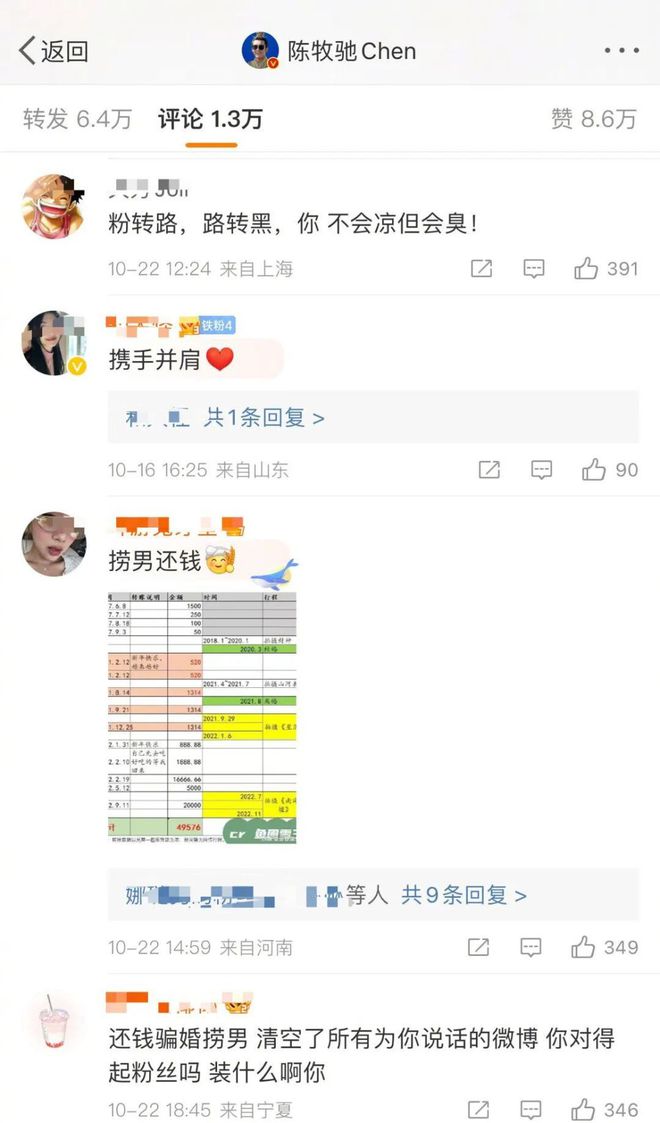Repost the comment from 上海
The width and height of the screenshot is (660, 1123).
coord(481,268)
